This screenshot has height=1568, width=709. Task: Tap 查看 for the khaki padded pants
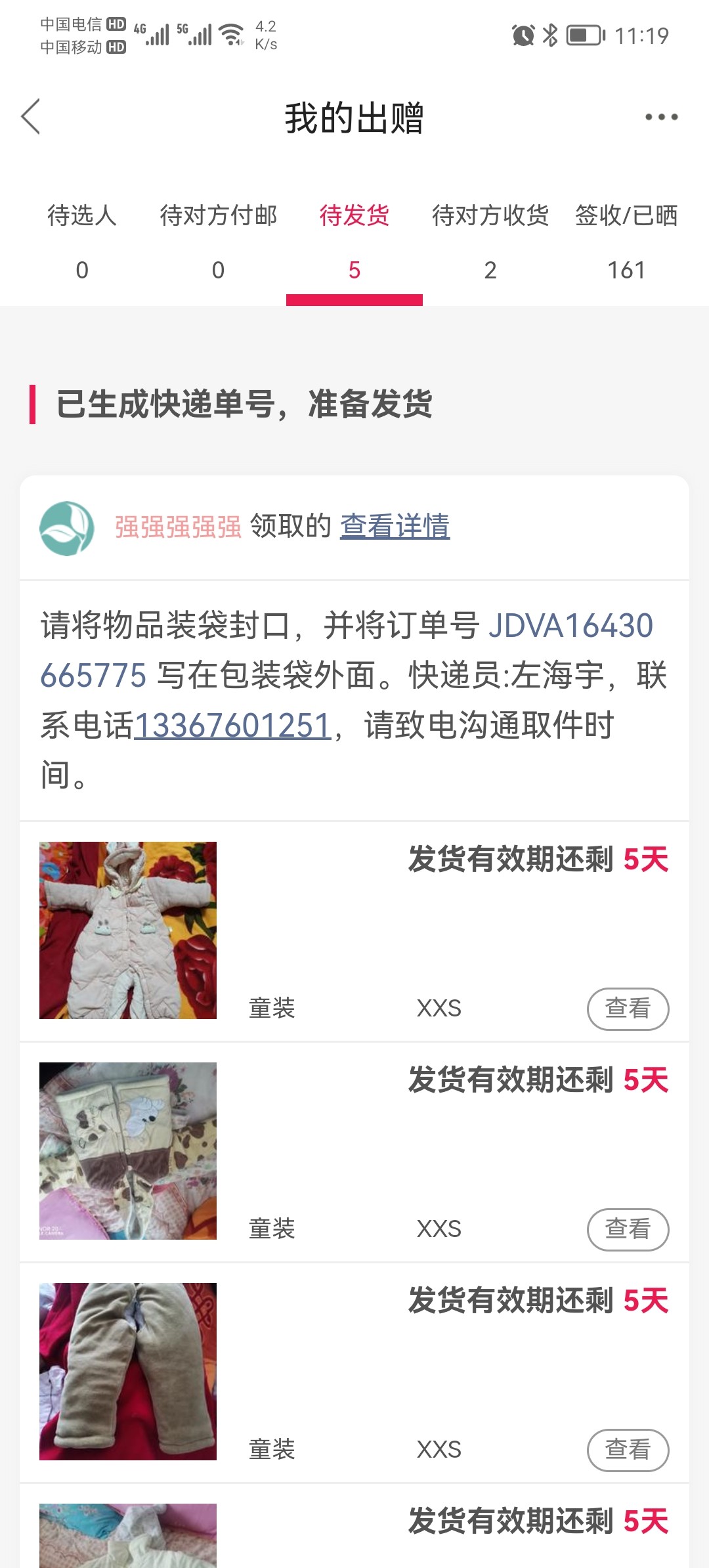(628, 1450)
